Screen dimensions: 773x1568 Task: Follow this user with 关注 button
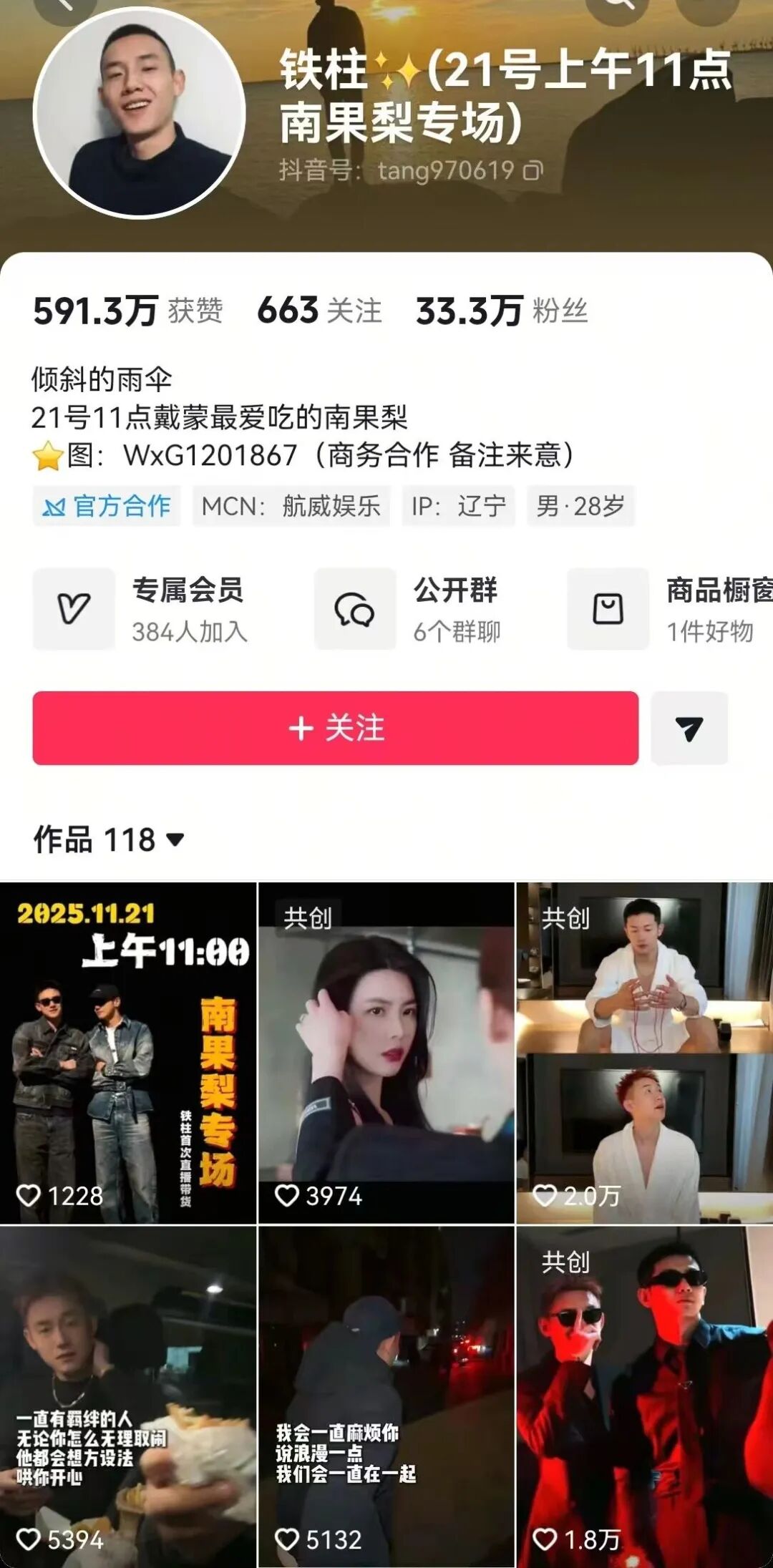(335, 729)
